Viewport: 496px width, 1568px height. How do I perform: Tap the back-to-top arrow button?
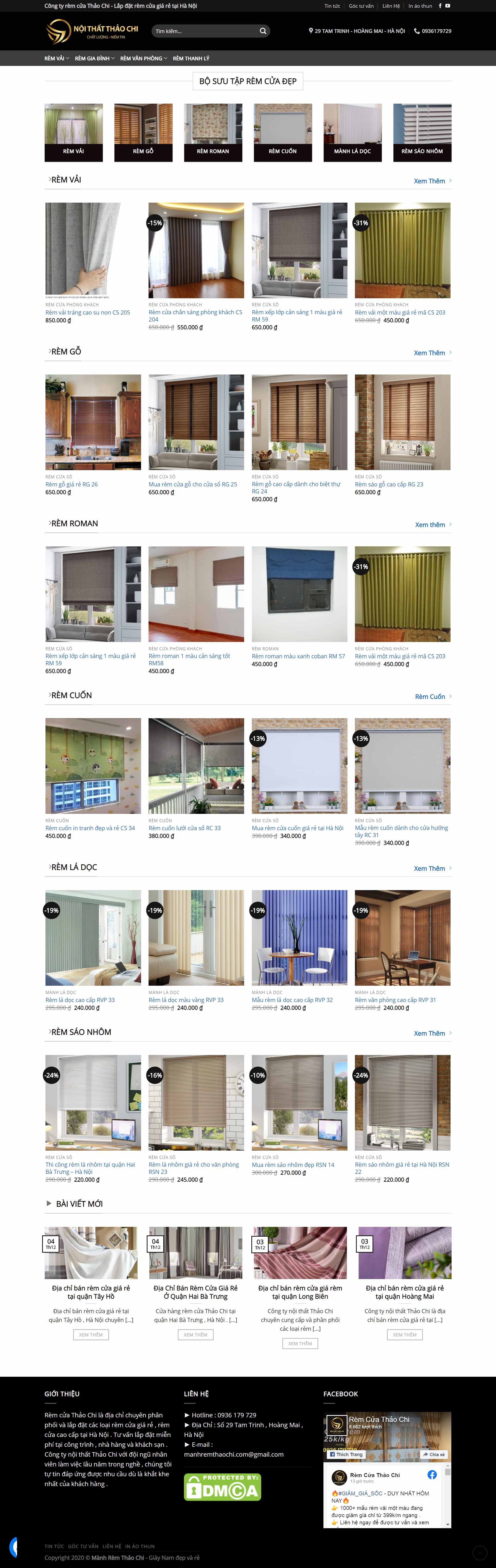tap(480, 1553)
